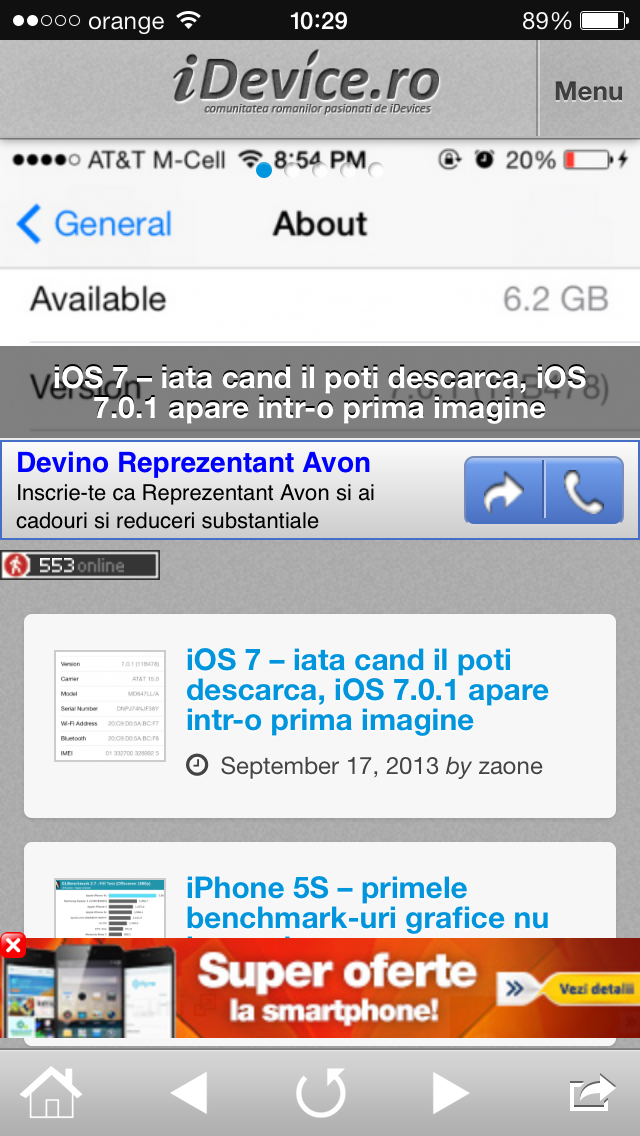Tap the phone call icon on the Avon ad
The height and width of the screenshot is (1136, 640).
[584, 490]
